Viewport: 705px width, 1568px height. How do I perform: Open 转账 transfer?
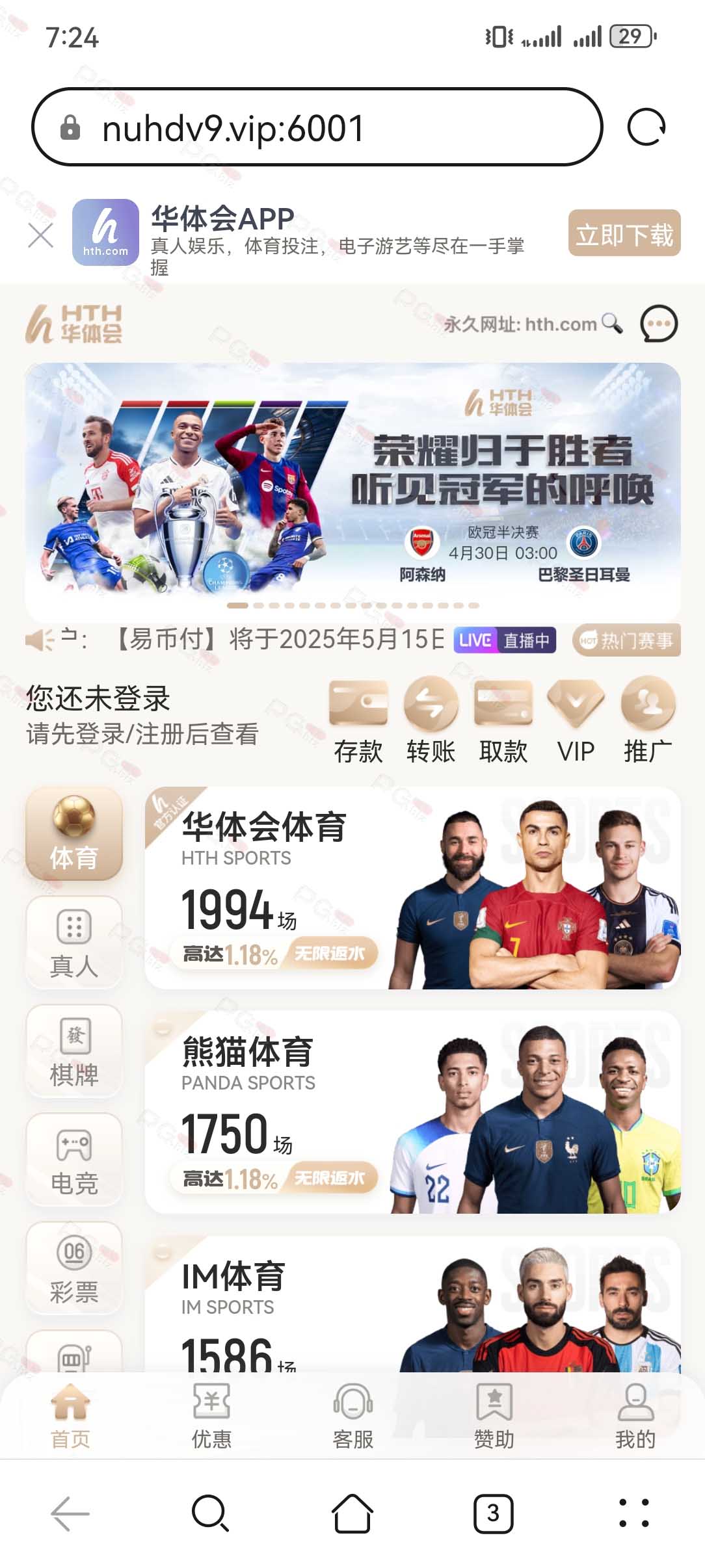tap(431, 722)
